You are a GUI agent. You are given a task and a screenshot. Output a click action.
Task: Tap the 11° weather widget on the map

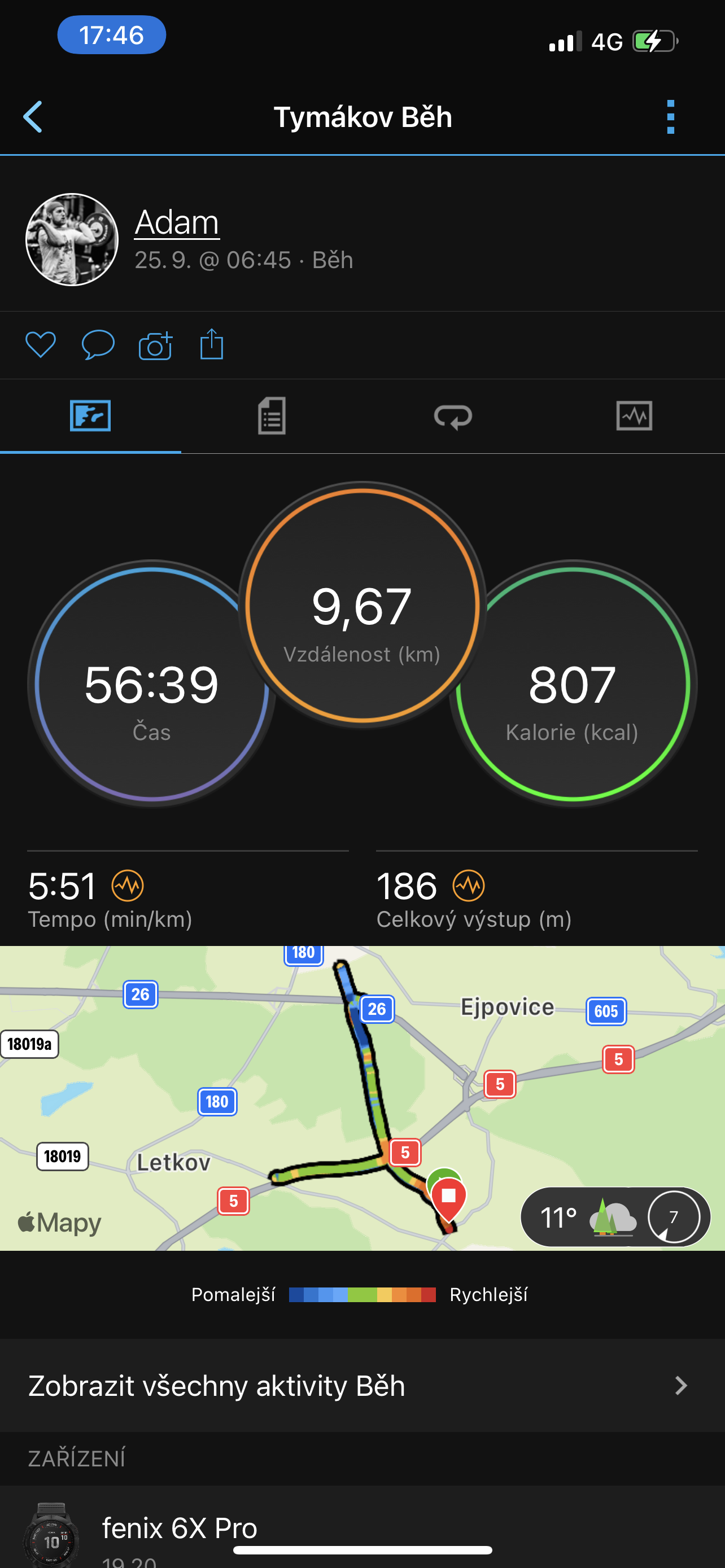pos(615,1217)
